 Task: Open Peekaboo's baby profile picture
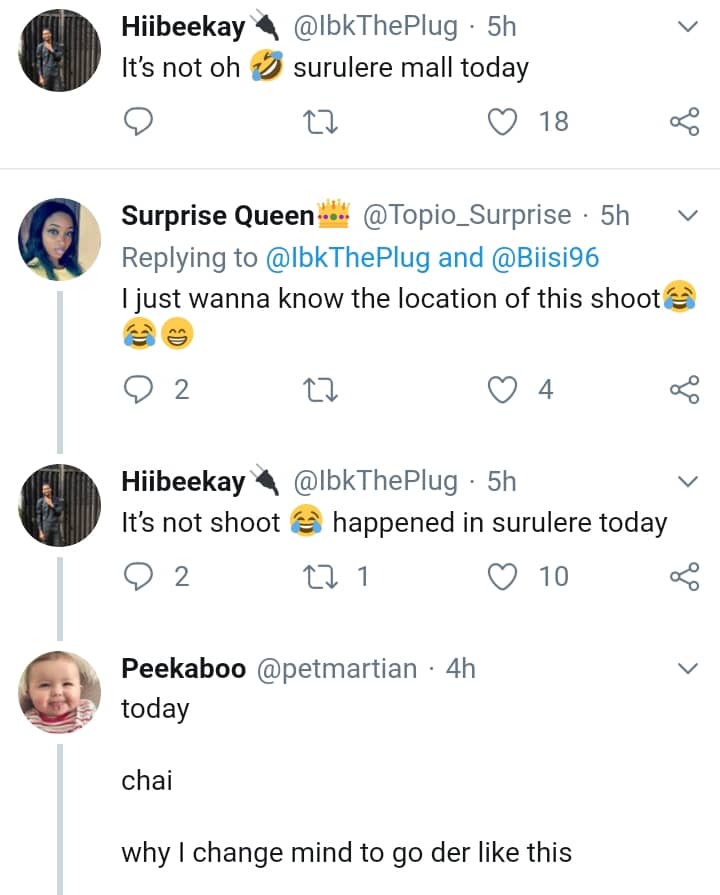(x=60, y=692)
